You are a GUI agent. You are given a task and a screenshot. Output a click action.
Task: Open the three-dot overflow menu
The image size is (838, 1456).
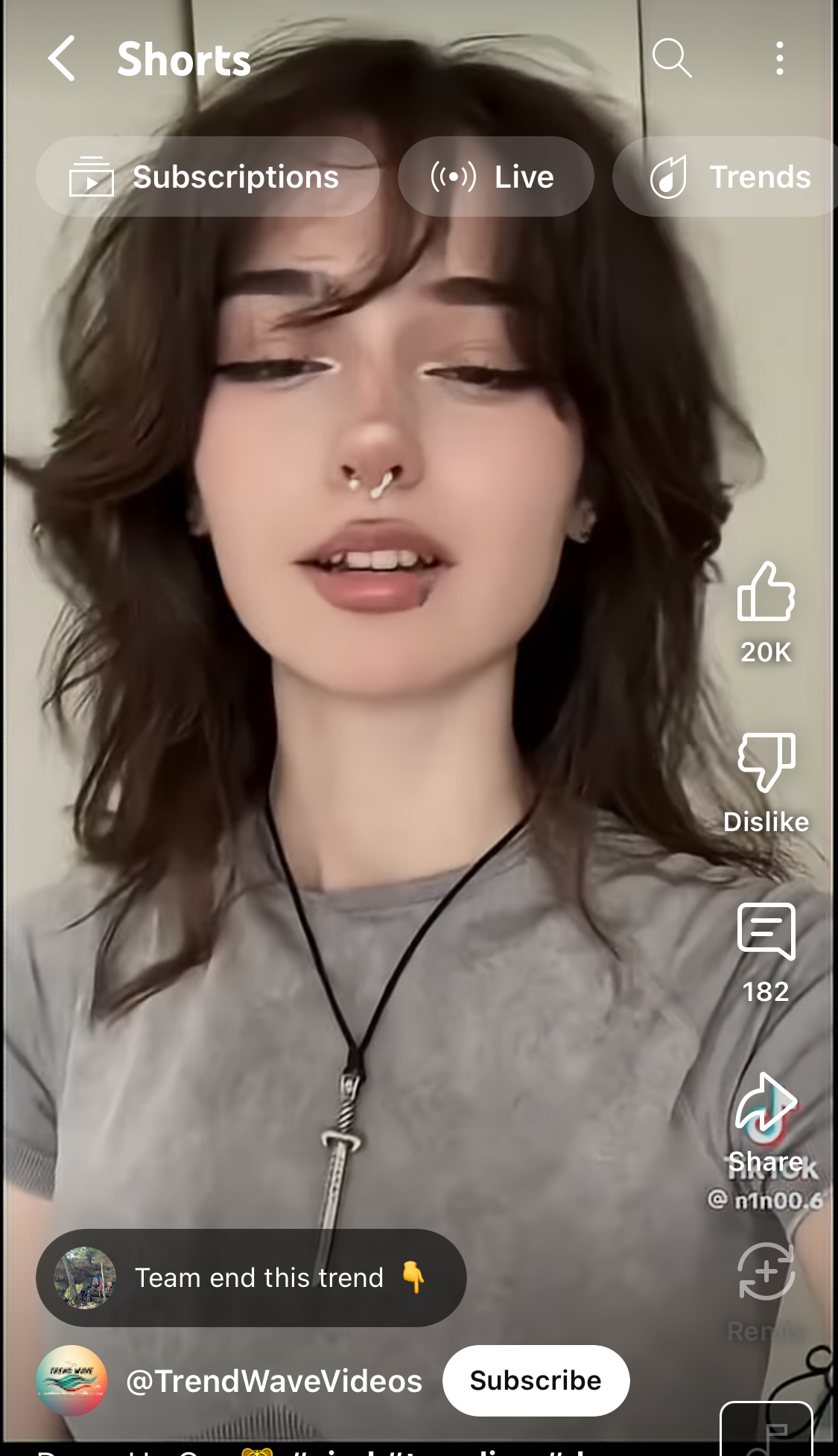pyautogui.click(x=779, y=58)
